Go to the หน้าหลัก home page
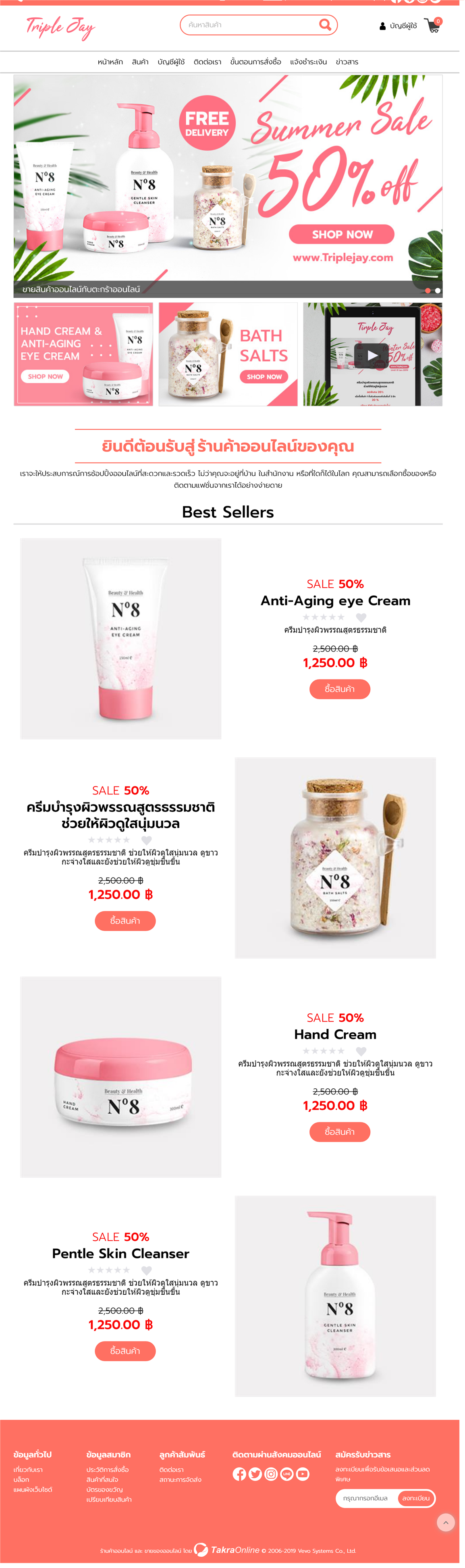Image resolution: width=465 pixels, height=1568 pixels. (110, 62)
